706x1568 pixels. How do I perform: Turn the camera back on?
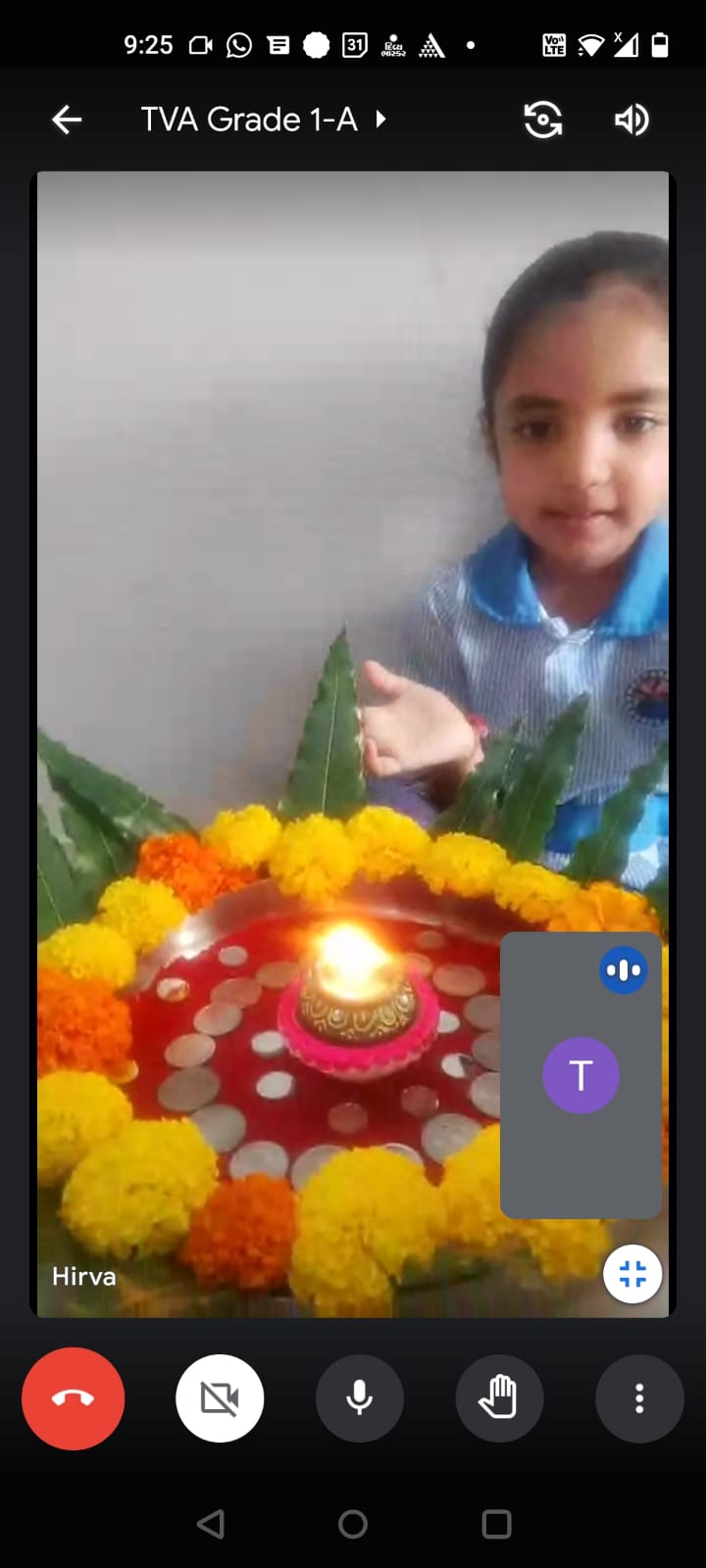click(220, 1398)
